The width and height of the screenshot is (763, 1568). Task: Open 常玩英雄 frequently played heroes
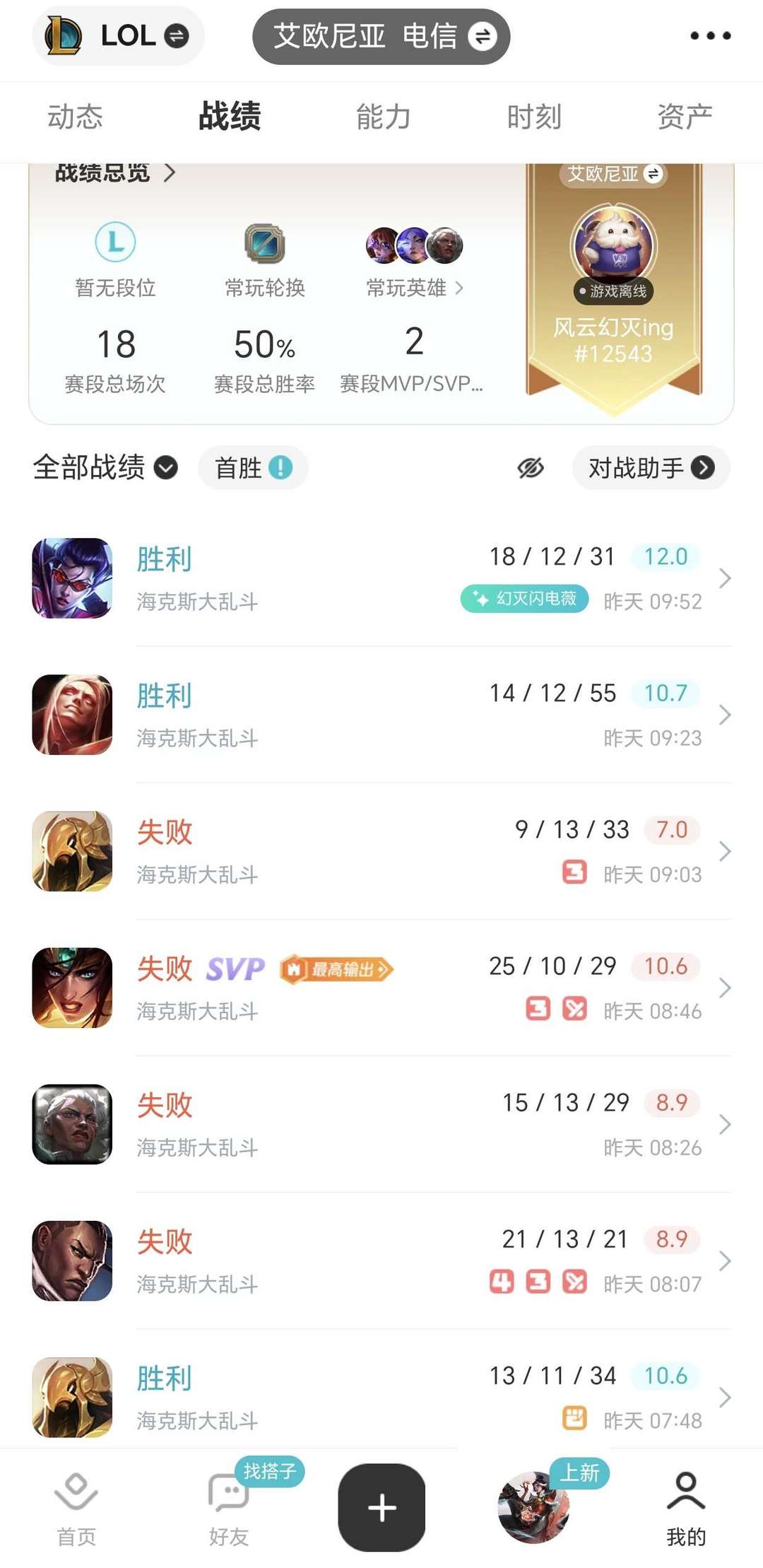coord(415,287)
